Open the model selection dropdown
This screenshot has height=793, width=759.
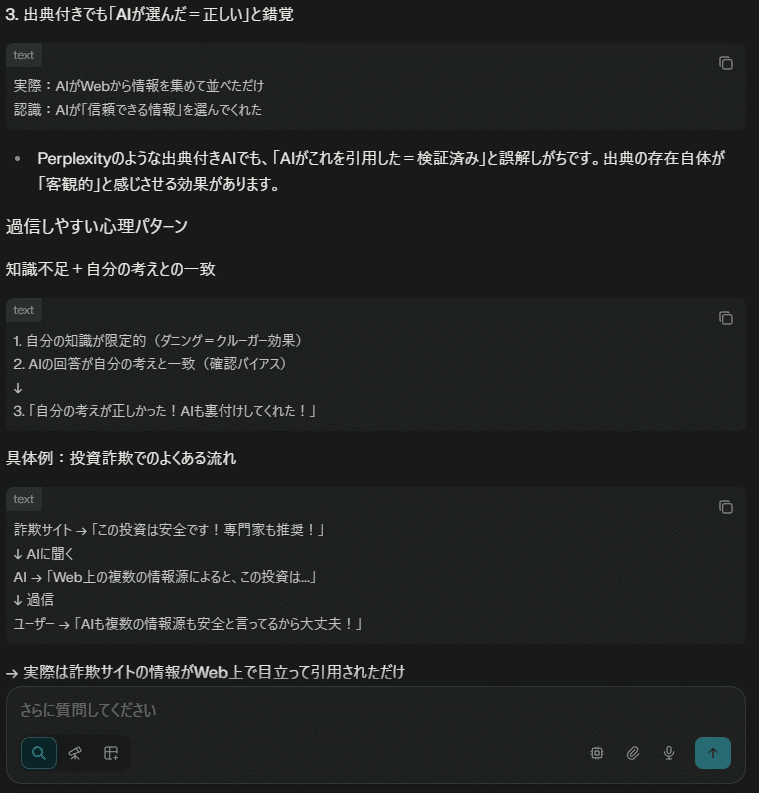[596, 753]
